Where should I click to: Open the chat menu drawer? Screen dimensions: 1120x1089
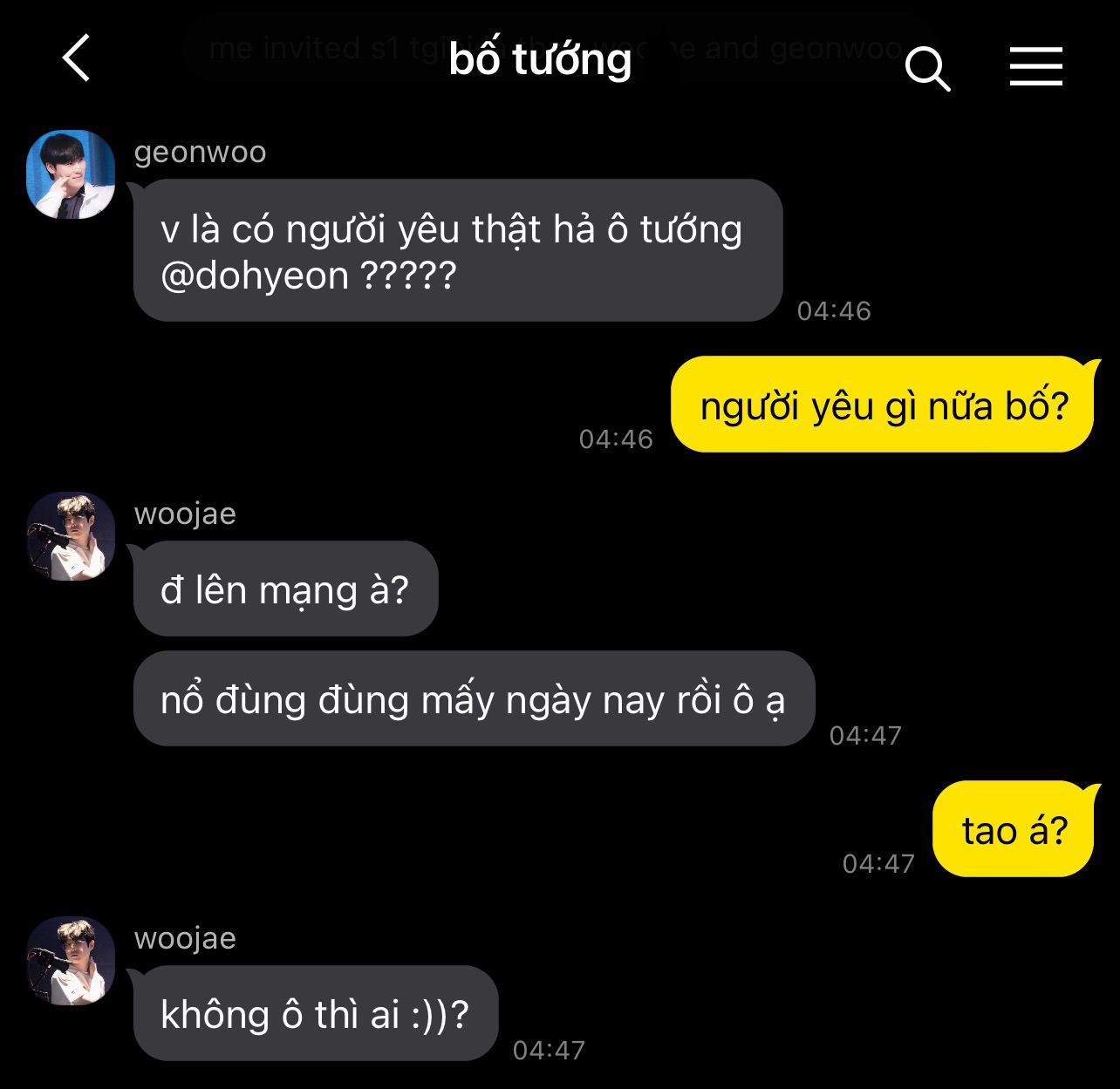1035,66
